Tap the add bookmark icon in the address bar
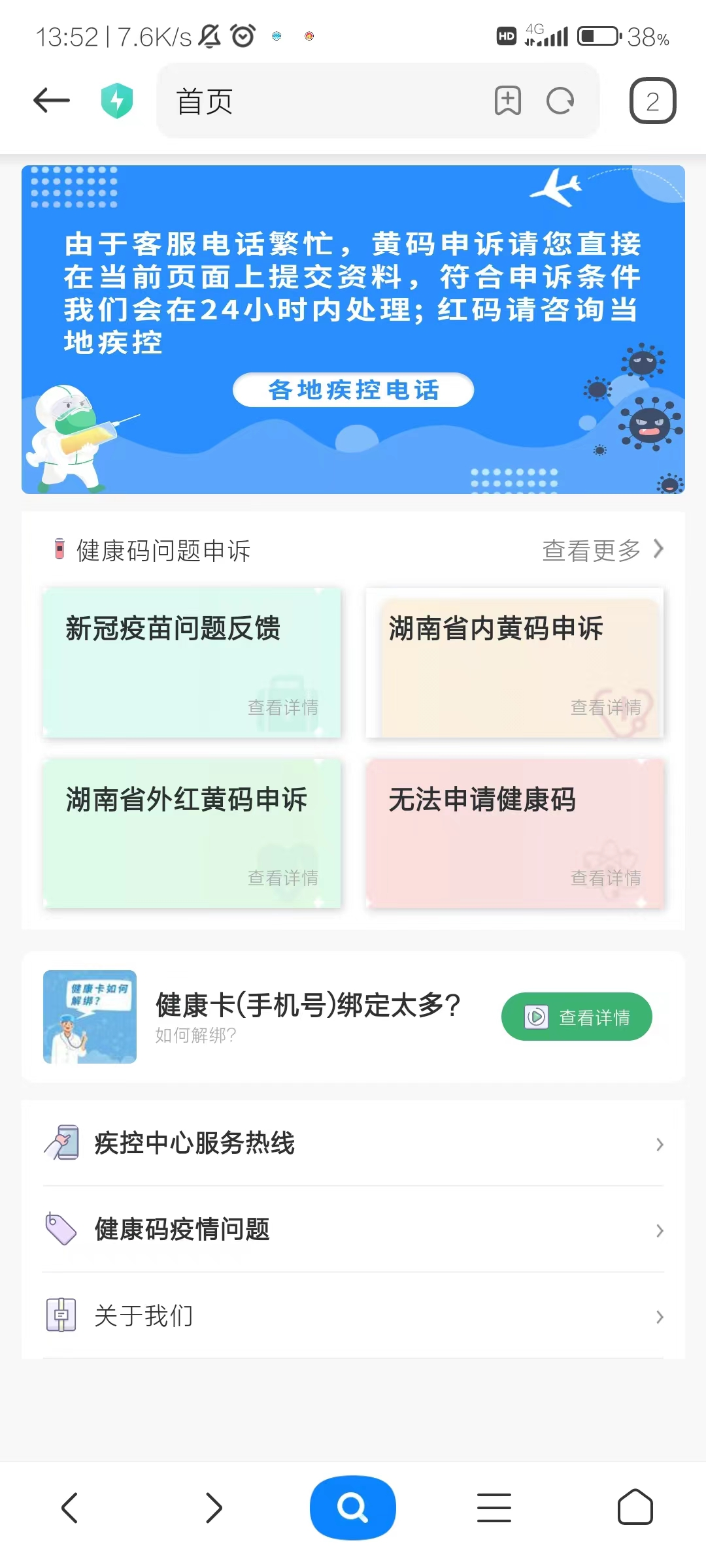The height and width of the screenshot is (1568, 706). coord(508,101)
